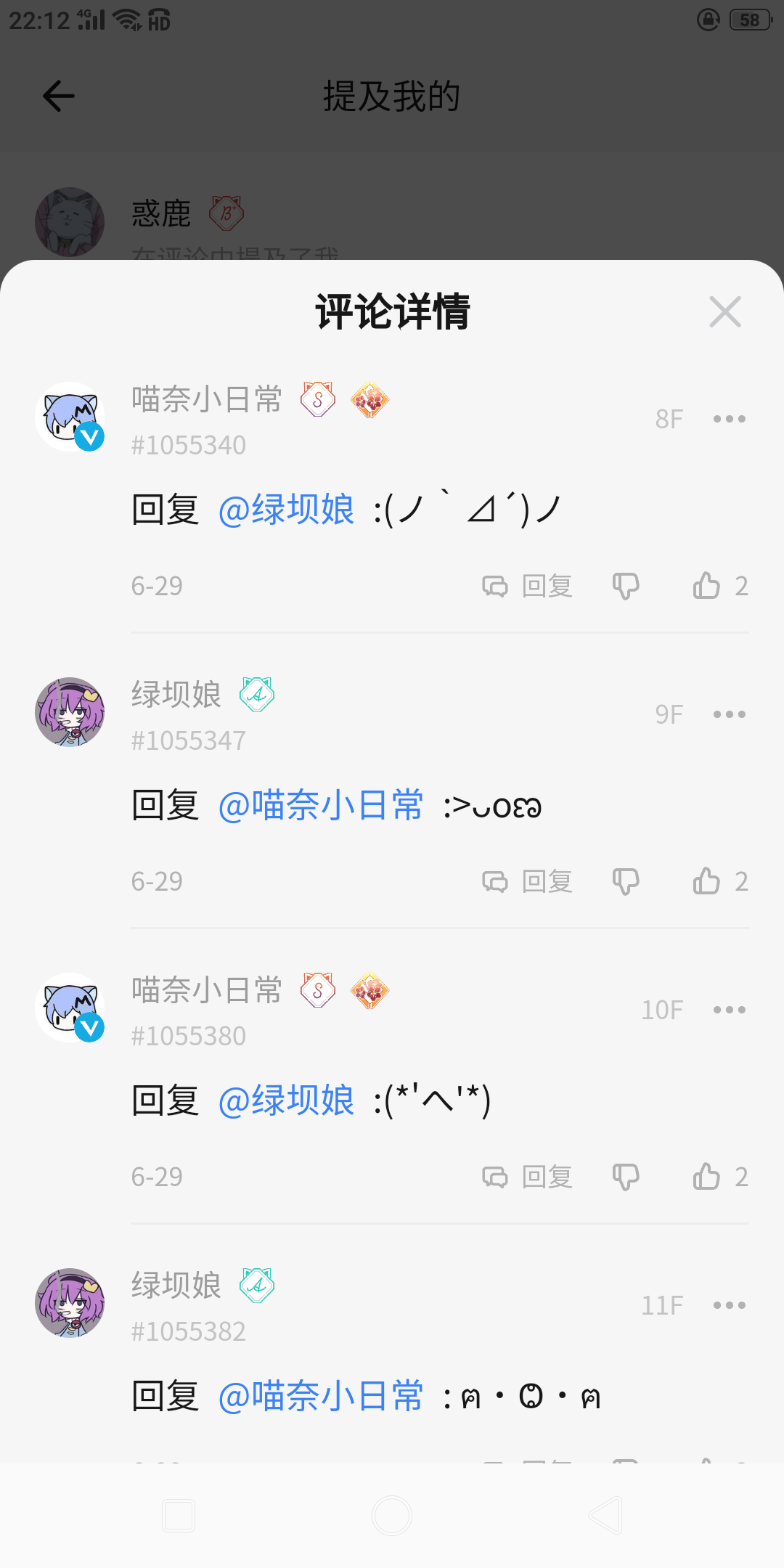Open the more options on the 8F comment

[x=729, y=419]
